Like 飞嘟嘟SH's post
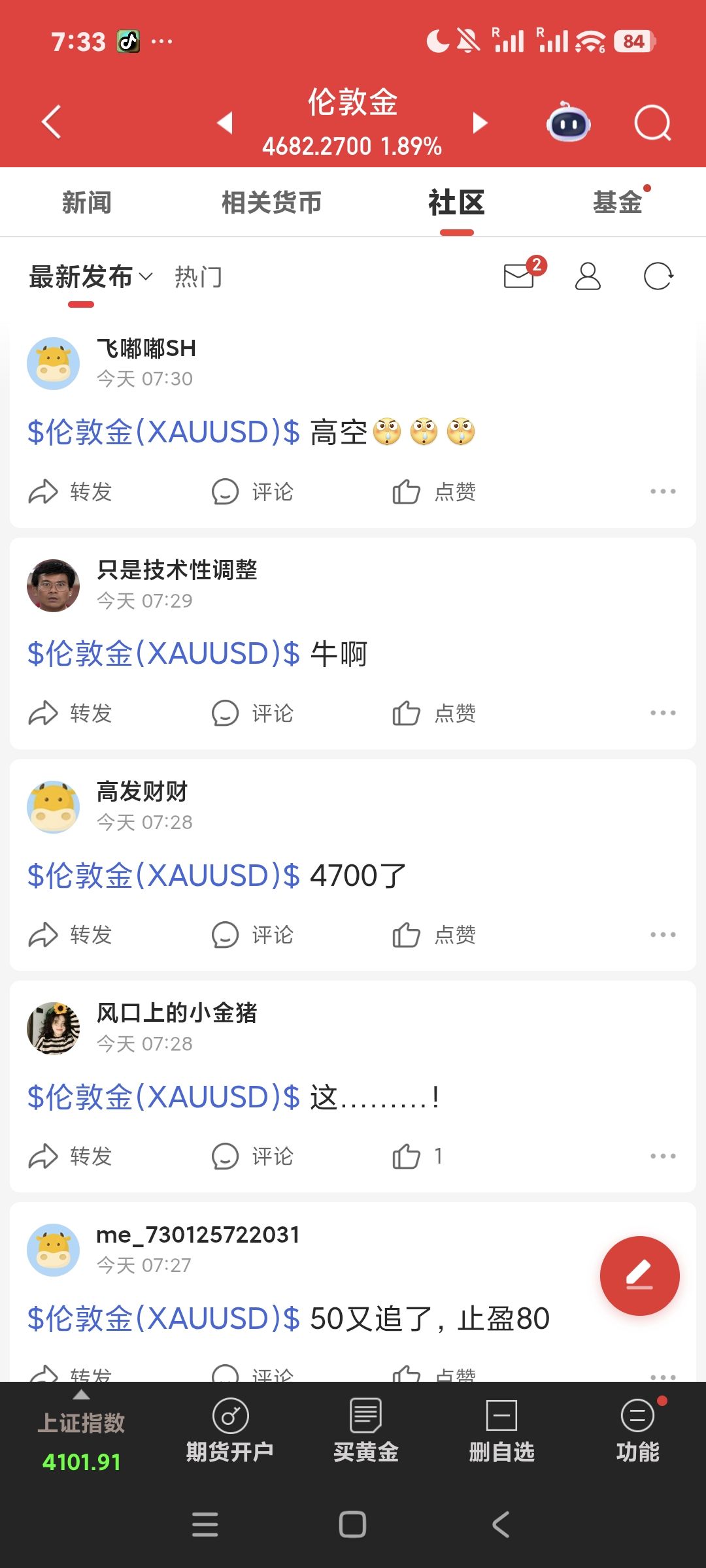The width and height of the screenshot is (706, 1568). click(x=434, y=492)
